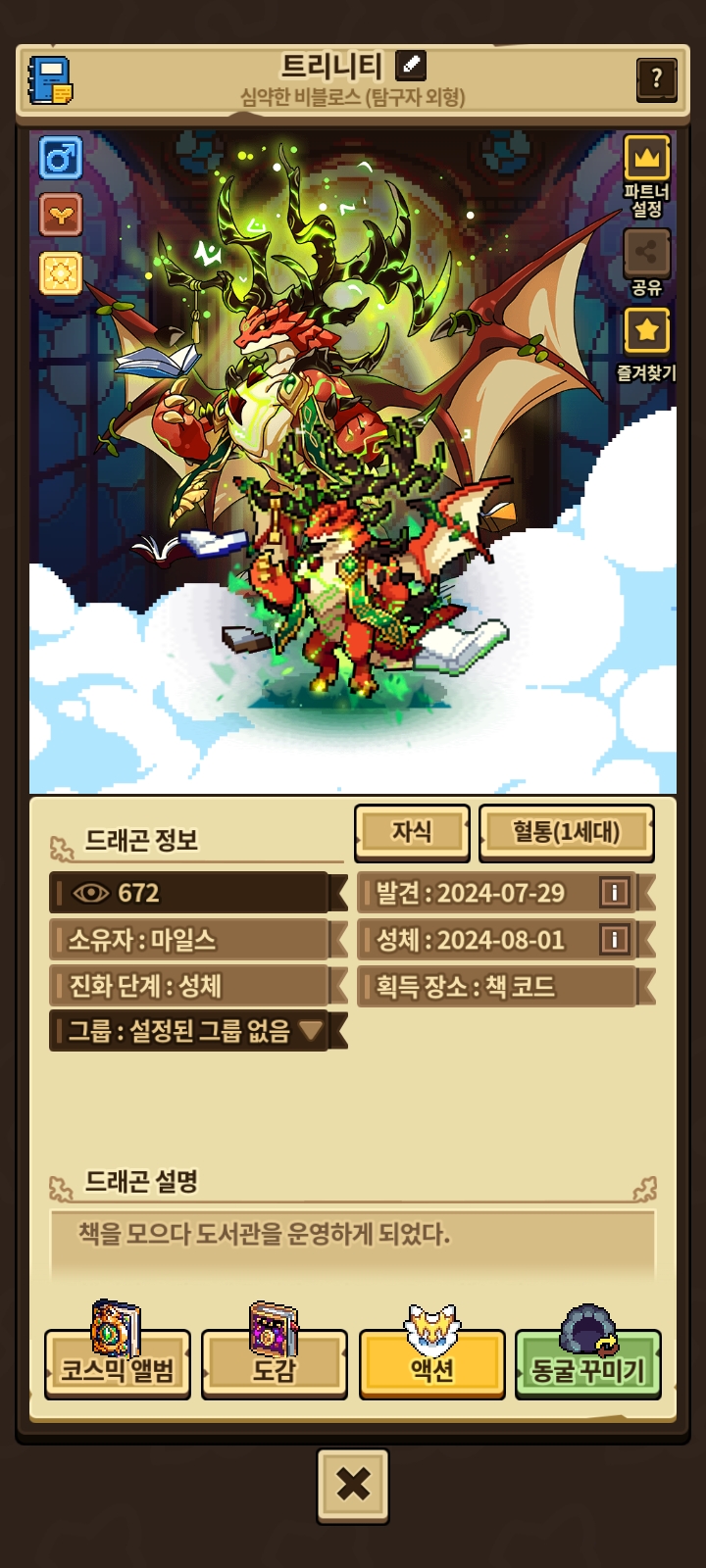Tap the yellow 액션 button
706x1568 pixels.
point(431,1363)
